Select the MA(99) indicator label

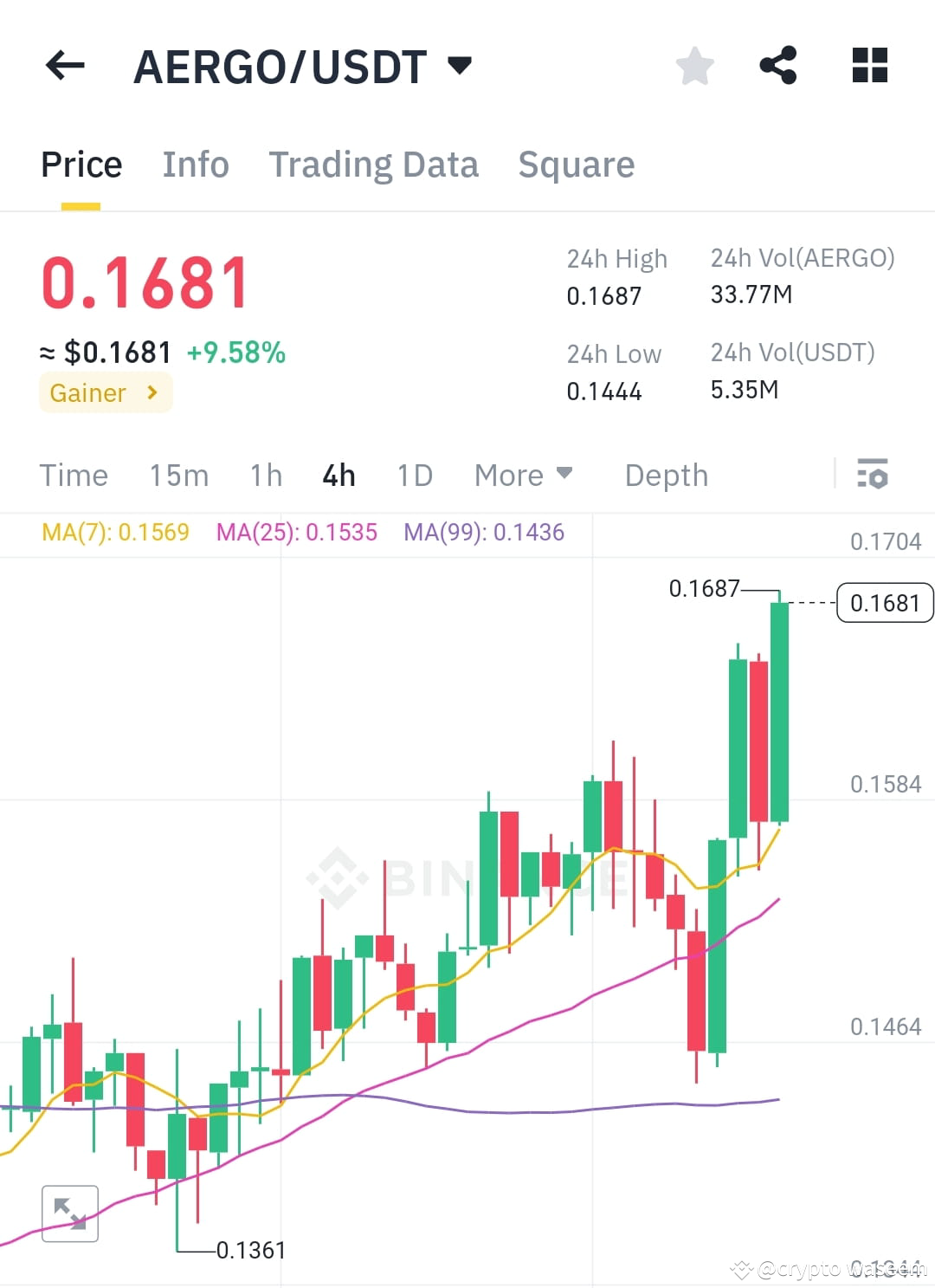485,532
